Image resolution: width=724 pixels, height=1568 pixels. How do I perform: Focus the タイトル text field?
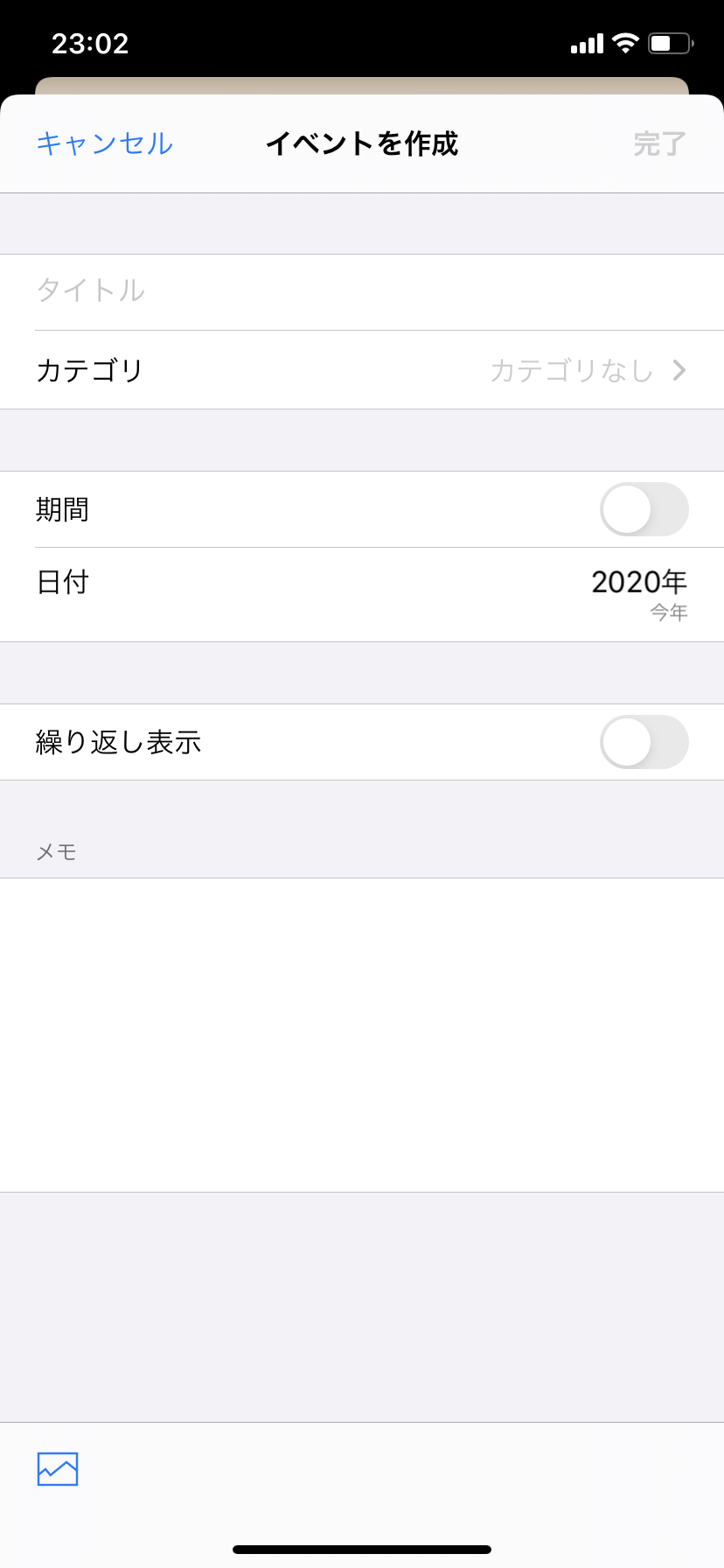pos(362,292)
